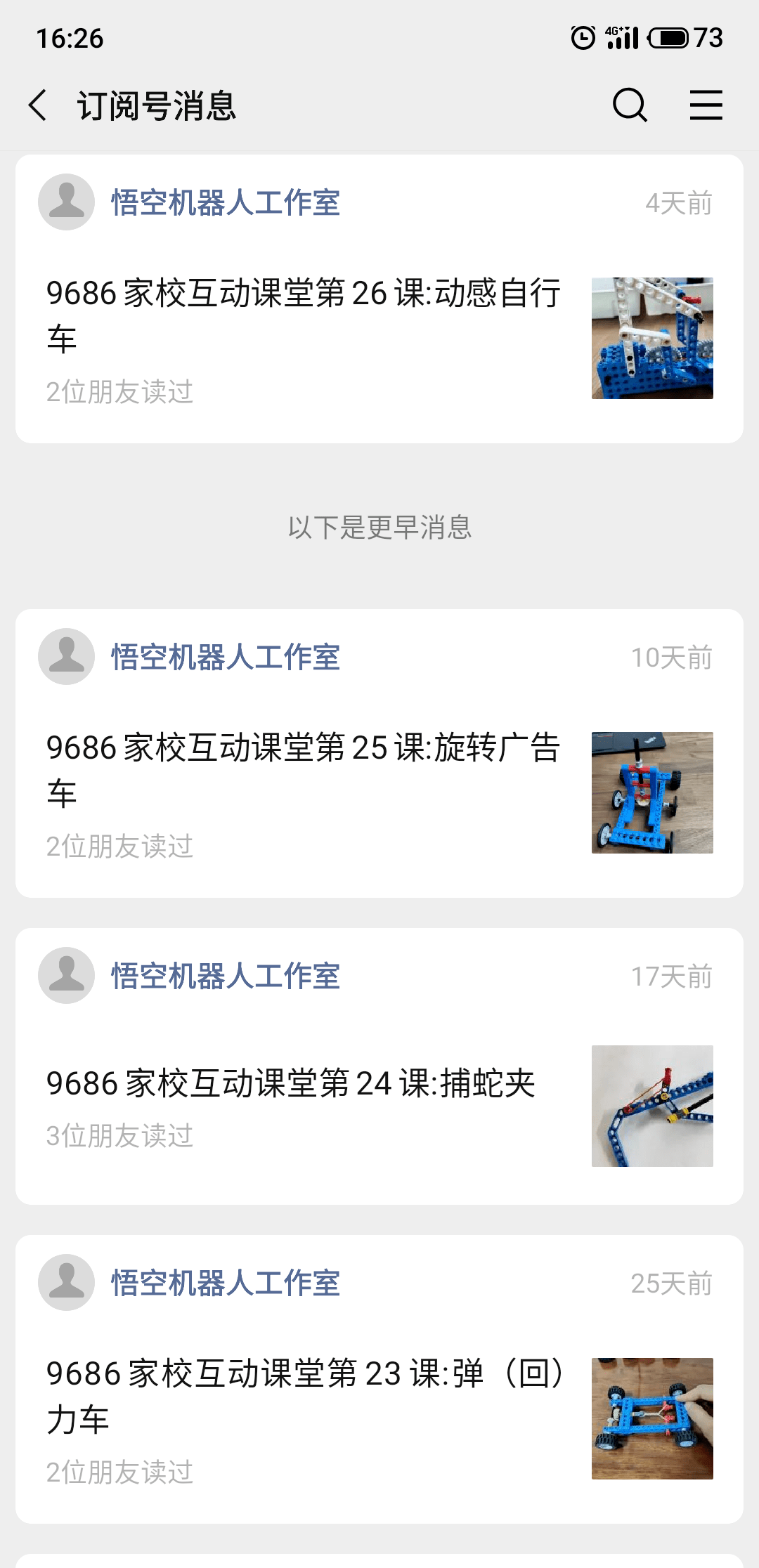Open article 第 24 课:捕蛇夹

coord(291,1083)
